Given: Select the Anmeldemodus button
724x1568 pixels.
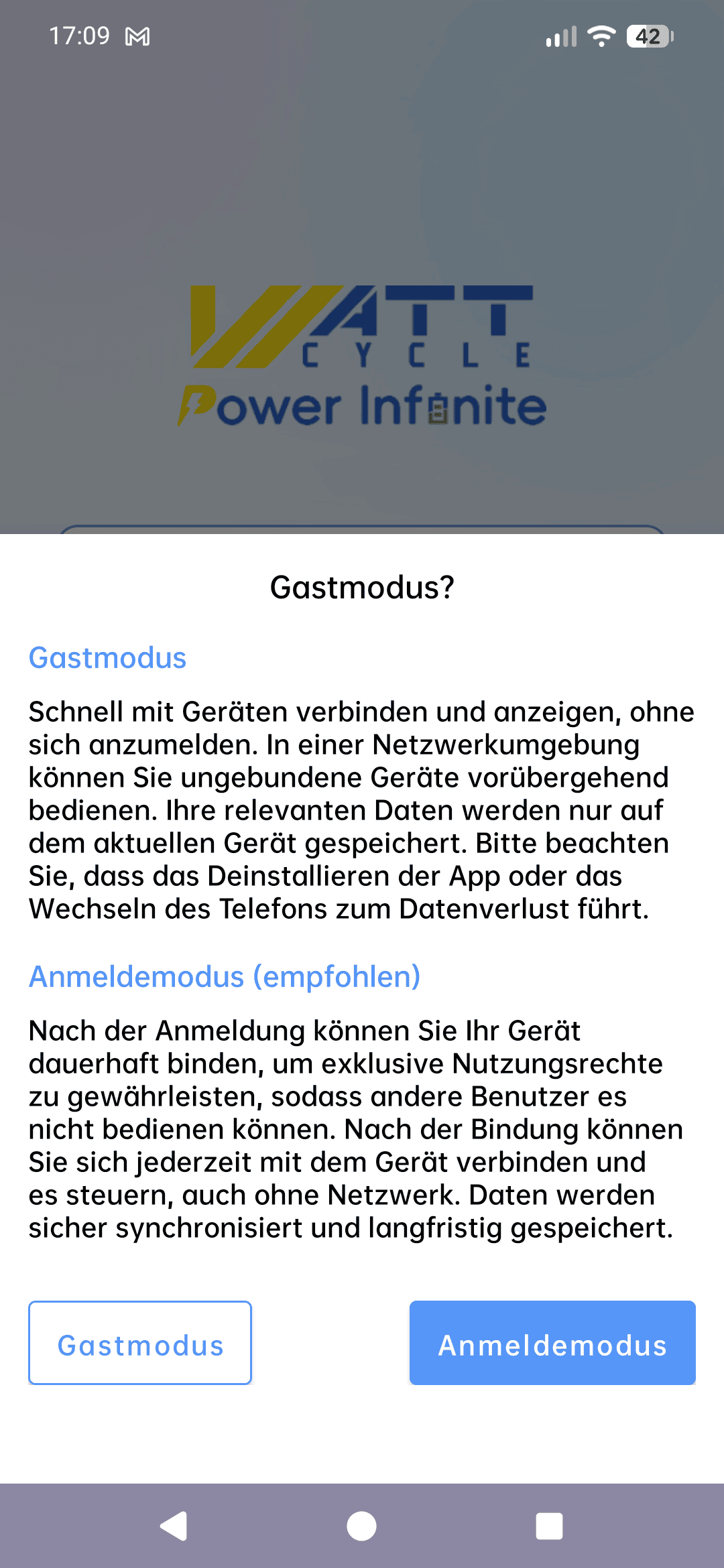Looking at the screenshot, I should coord(552,1343).
